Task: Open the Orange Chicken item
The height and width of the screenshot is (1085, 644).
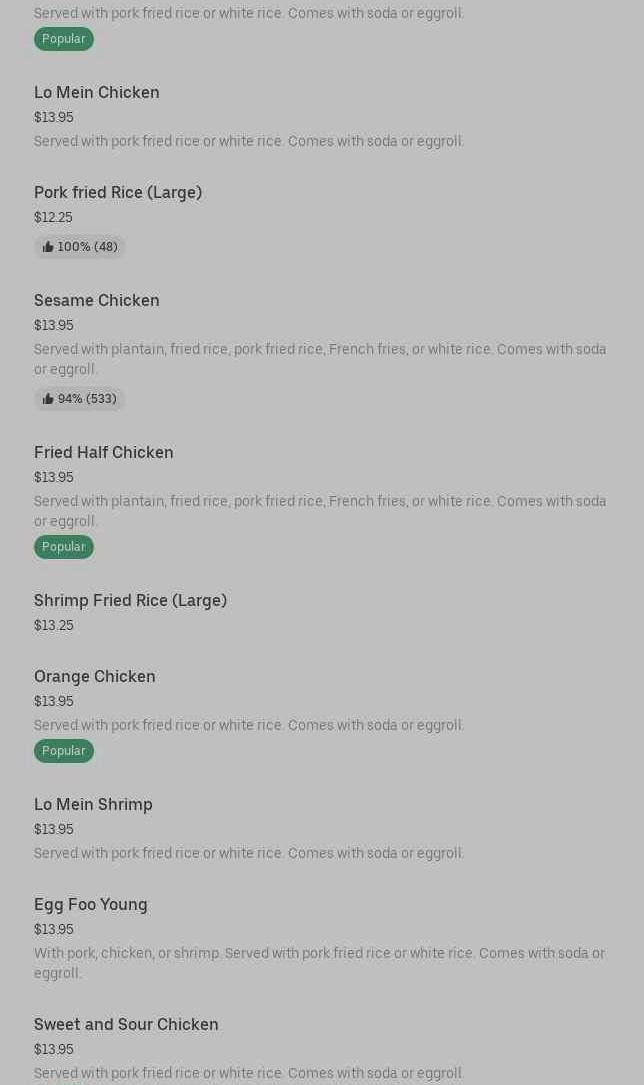Action: (x=95, y=677)
